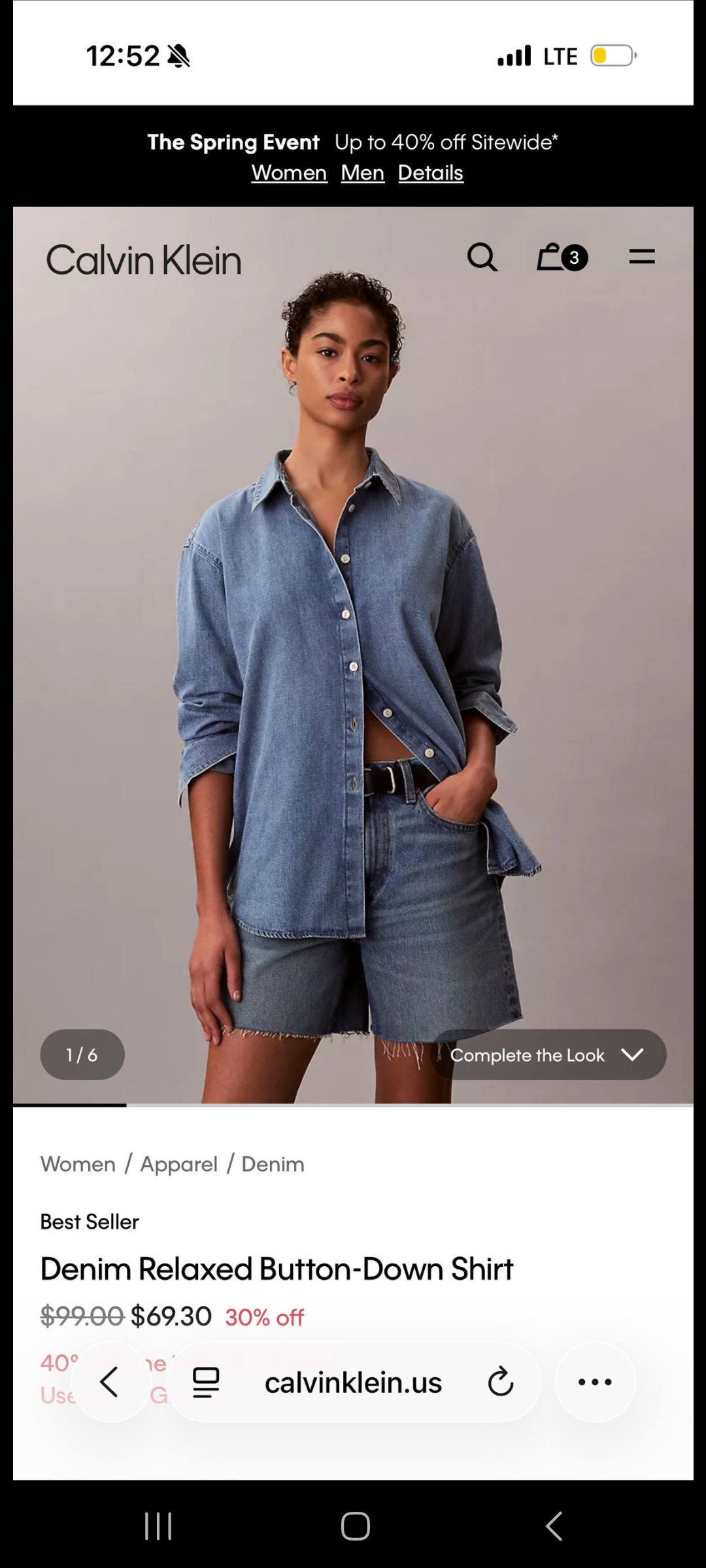Open the Women sale link in the banner
Viewport: 706px width, 1568px height.
point(289,172)
